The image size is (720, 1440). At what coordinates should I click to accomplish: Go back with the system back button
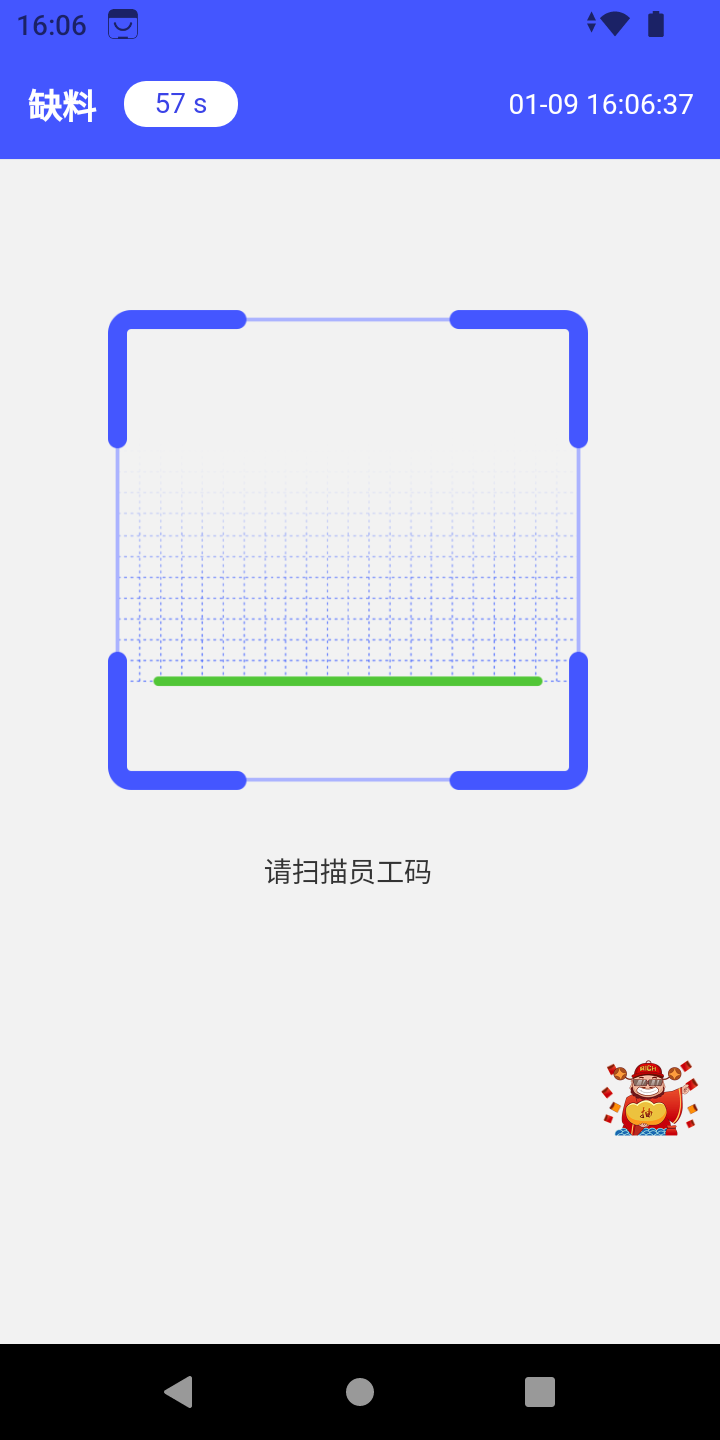[x=178, y=1391]
